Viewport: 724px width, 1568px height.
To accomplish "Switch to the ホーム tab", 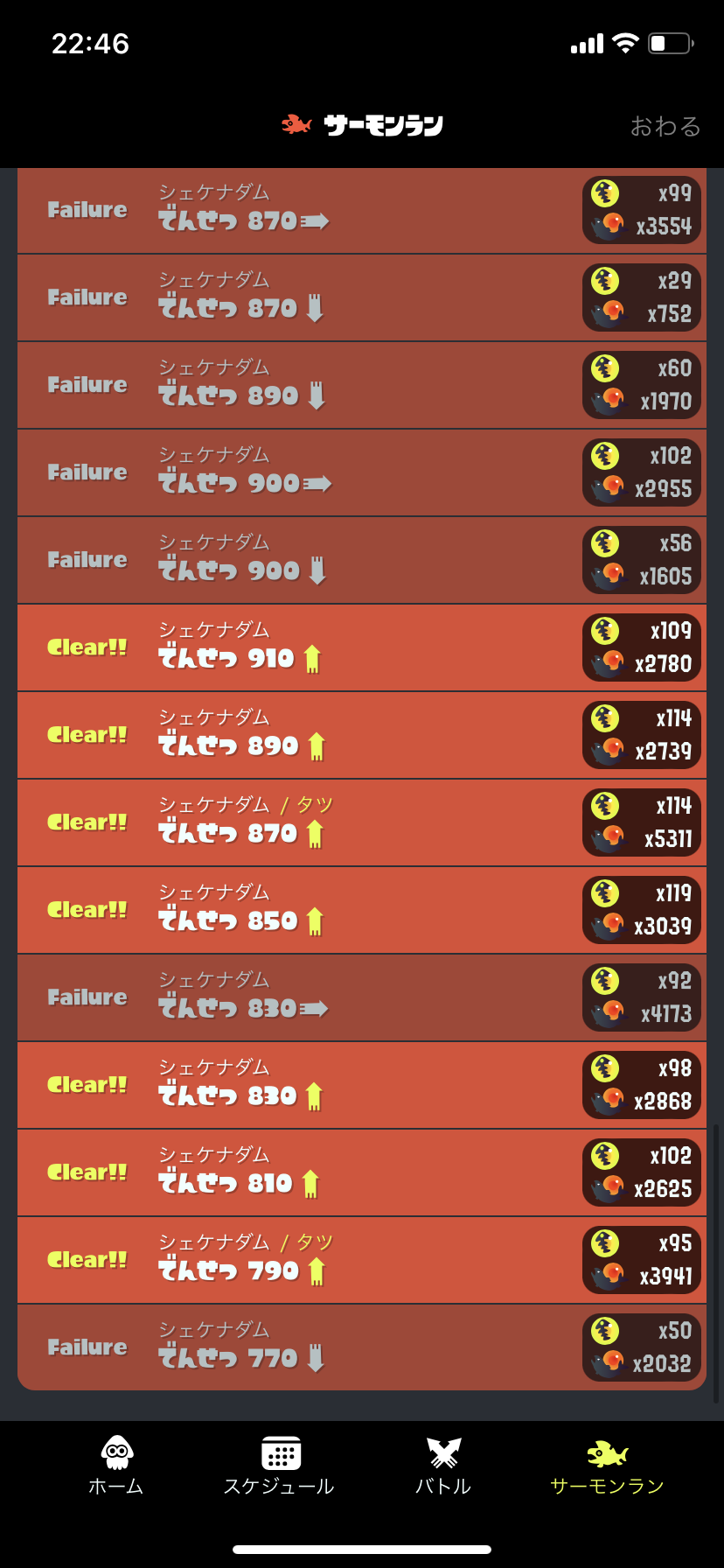I will [x=116, y=1465].
